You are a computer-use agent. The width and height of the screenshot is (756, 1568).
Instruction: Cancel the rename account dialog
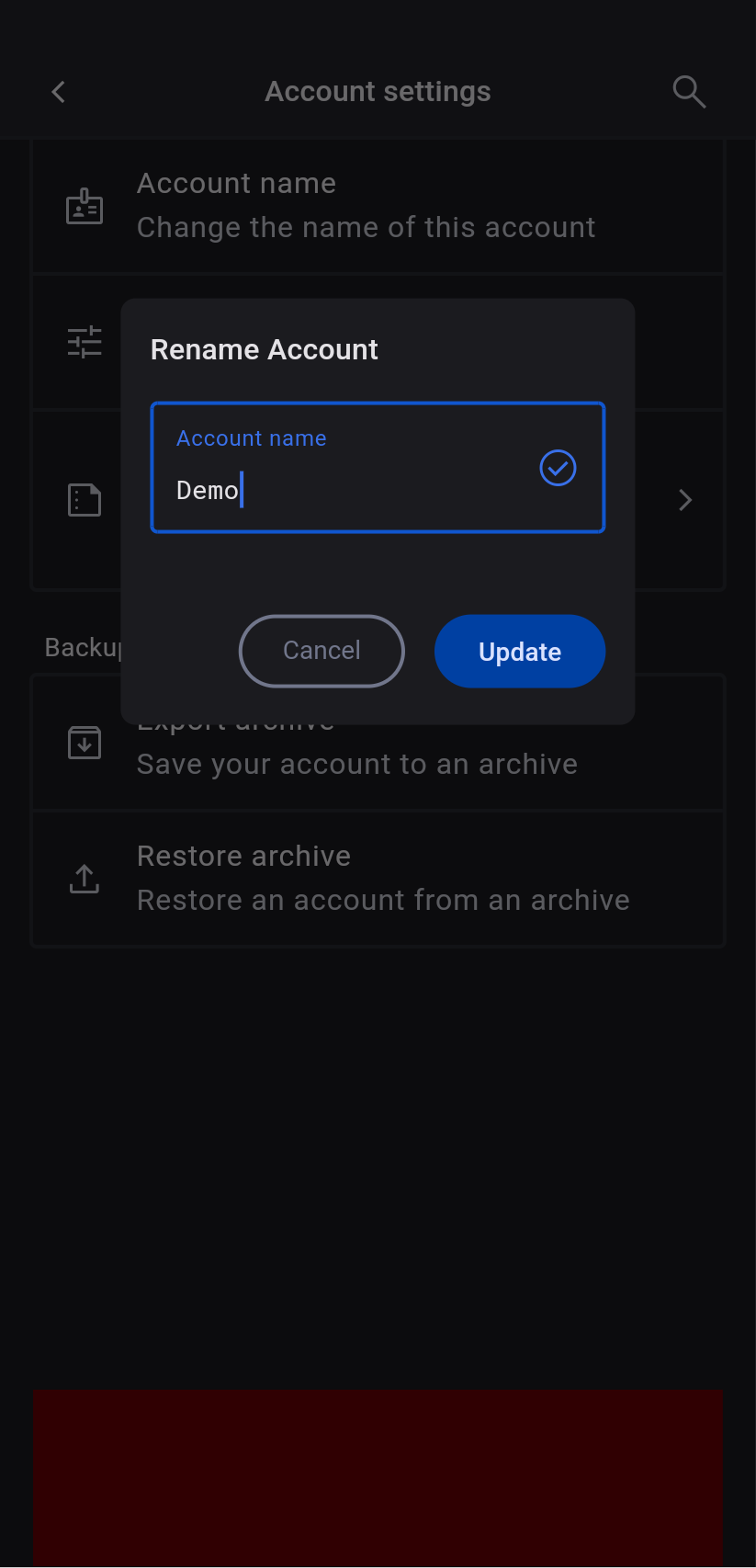pos(322,651)
